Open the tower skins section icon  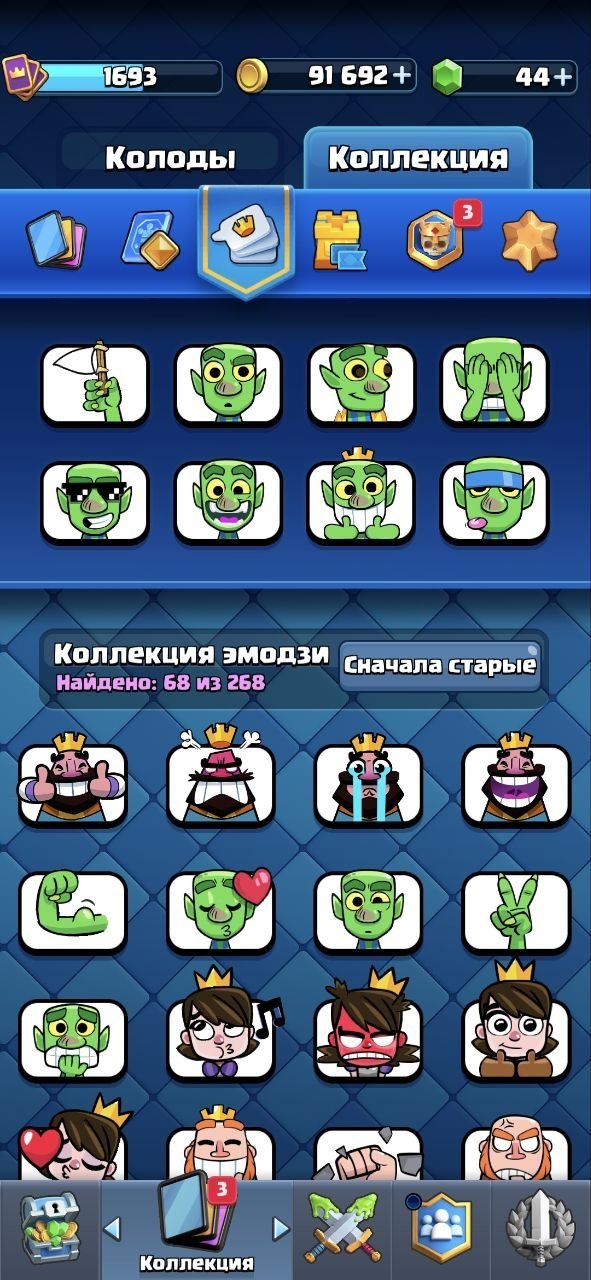[338, 240]
